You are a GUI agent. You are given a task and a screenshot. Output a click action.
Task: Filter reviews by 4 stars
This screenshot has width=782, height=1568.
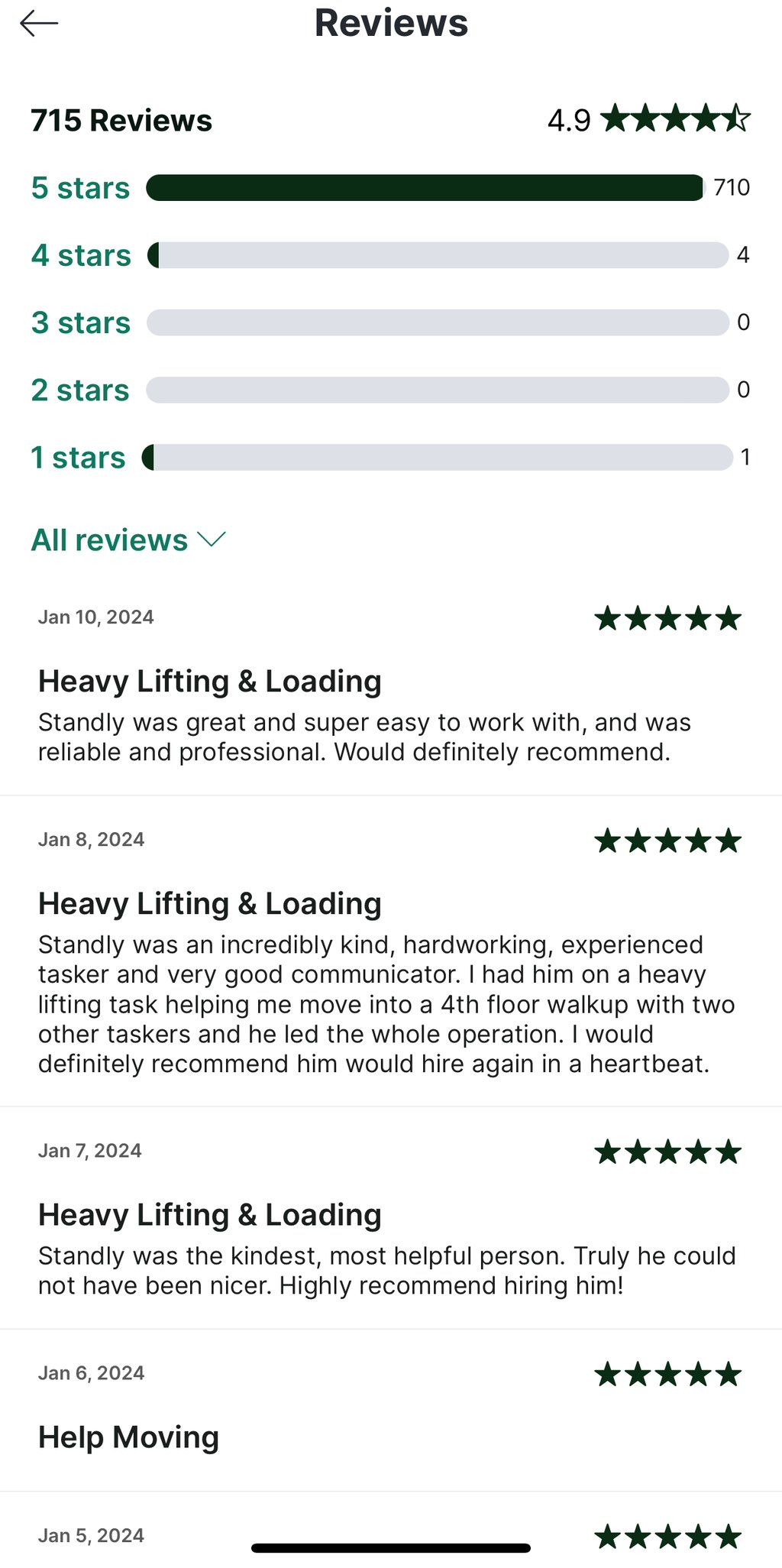click(81, 255)
